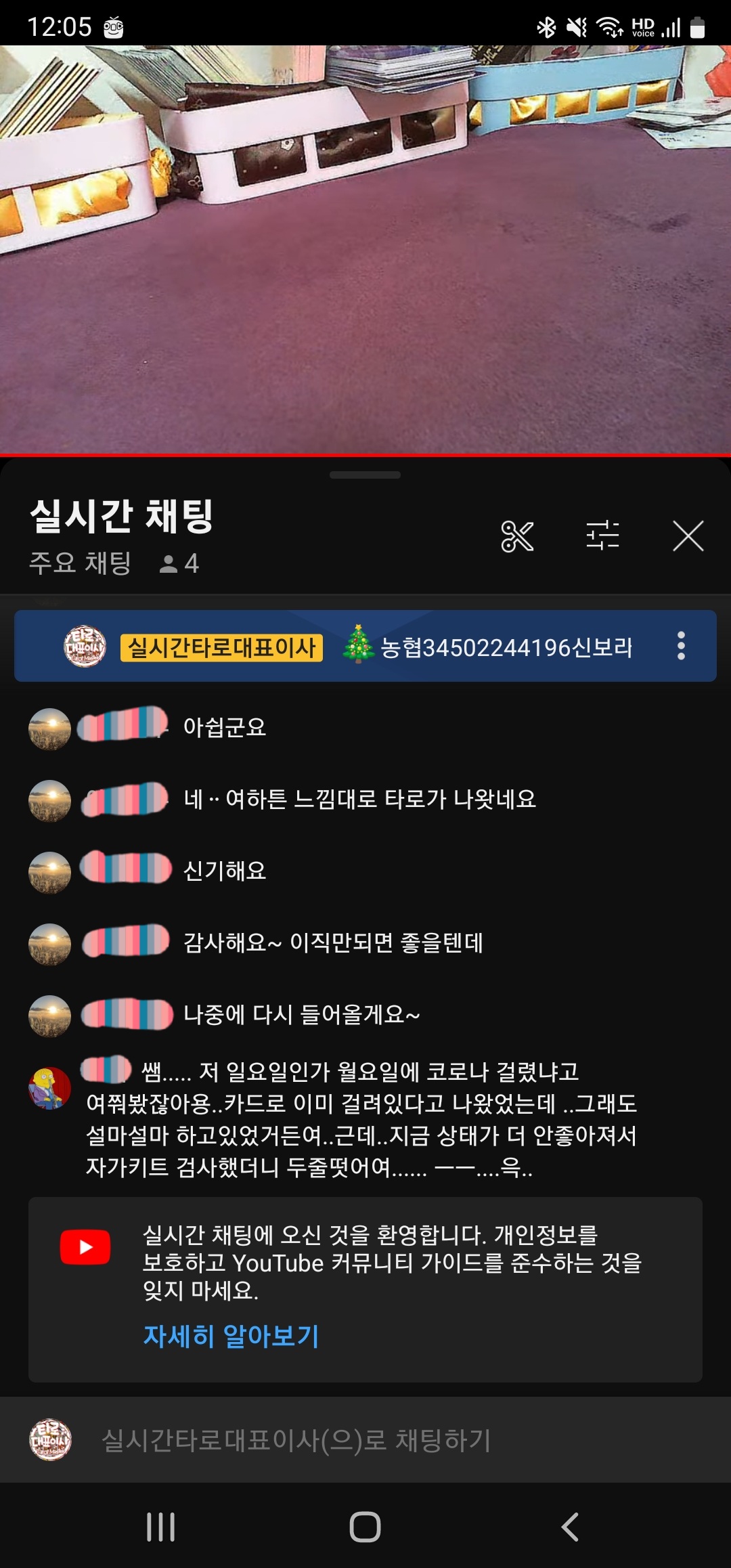Tap the live video player

click(x=365, y=249)
